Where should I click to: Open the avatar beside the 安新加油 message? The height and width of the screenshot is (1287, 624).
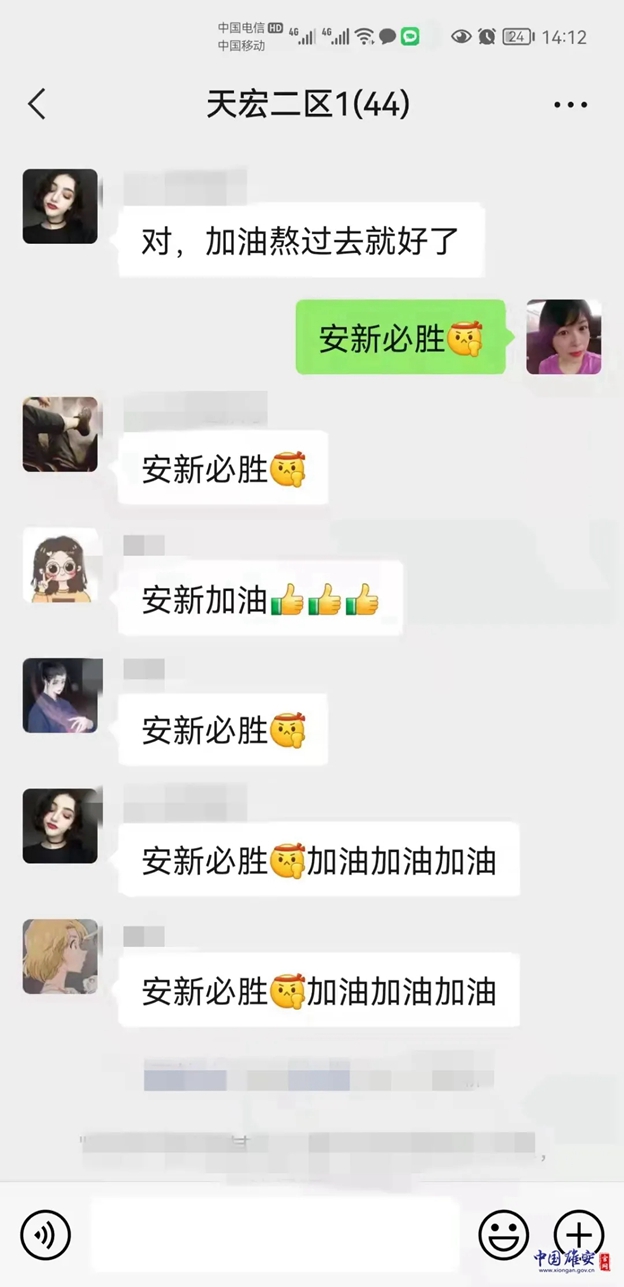[x=60, y=565]
